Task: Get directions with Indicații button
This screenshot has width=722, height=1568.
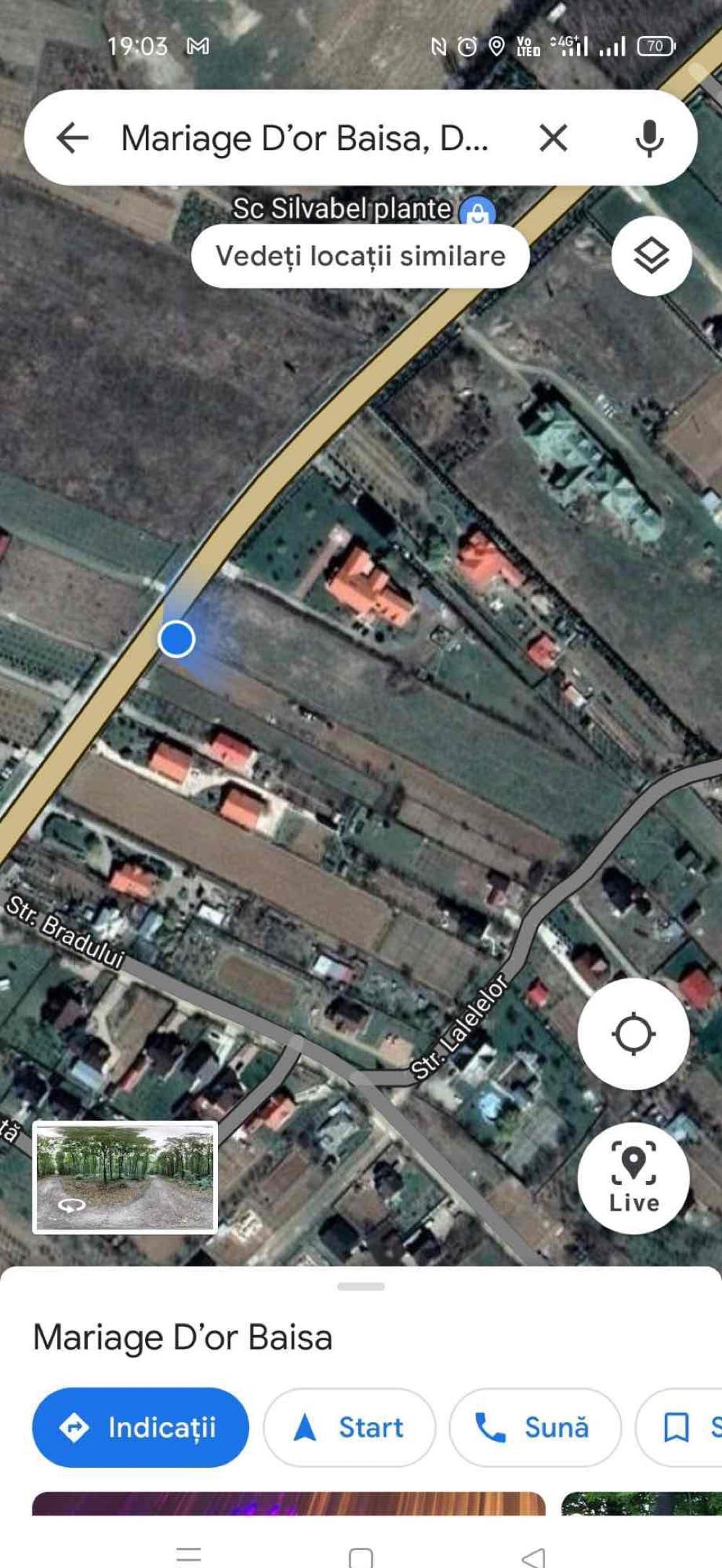Action: (141, 1427)
